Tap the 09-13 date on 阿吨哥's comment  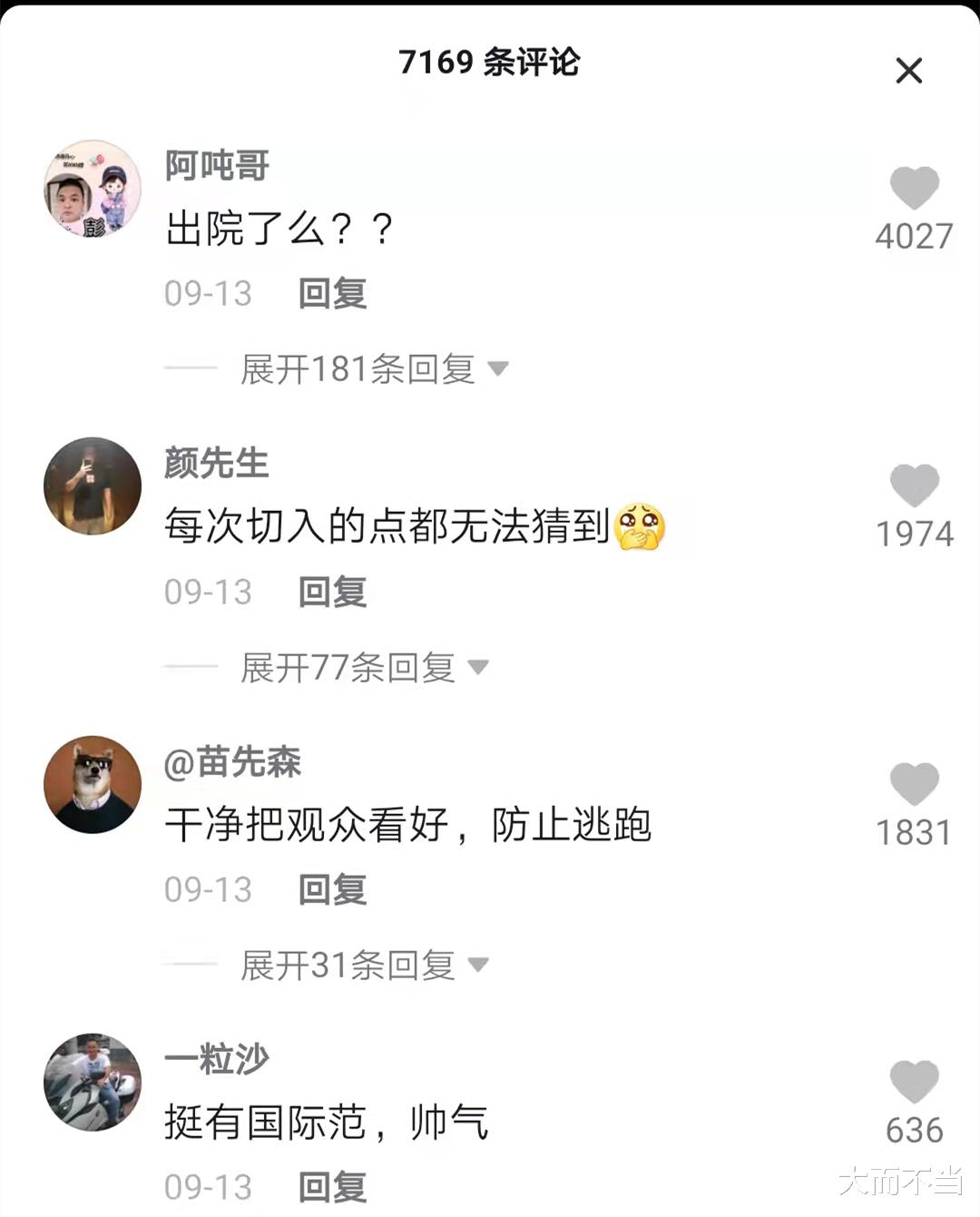(x=207, y=293)
